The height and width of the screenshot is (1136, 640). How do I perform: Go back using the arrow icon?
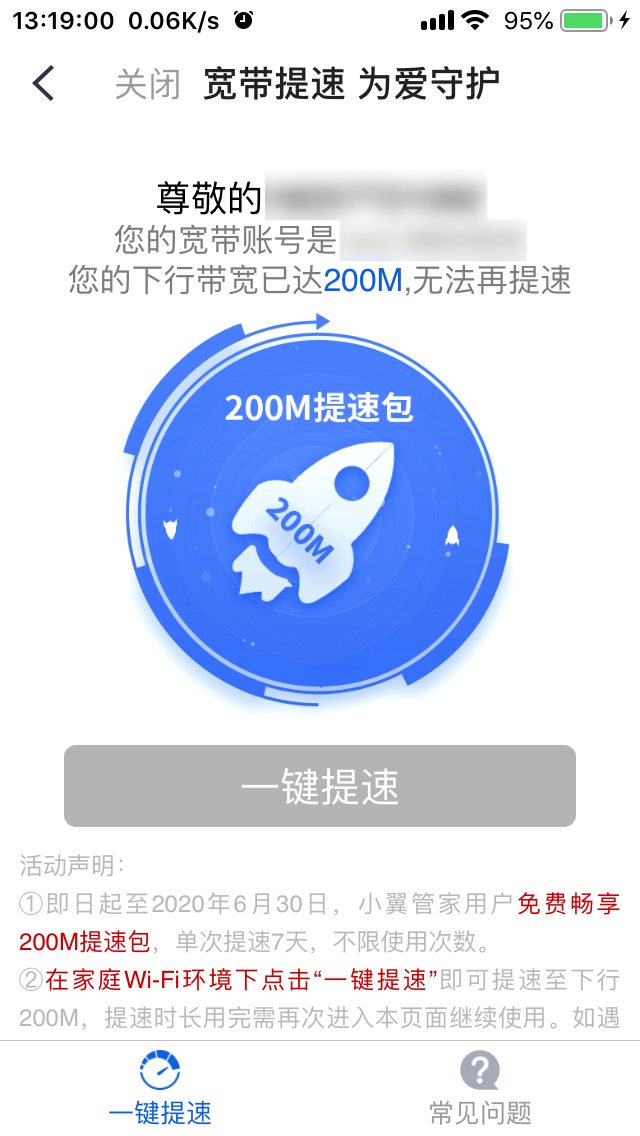(x=43, y=83)
